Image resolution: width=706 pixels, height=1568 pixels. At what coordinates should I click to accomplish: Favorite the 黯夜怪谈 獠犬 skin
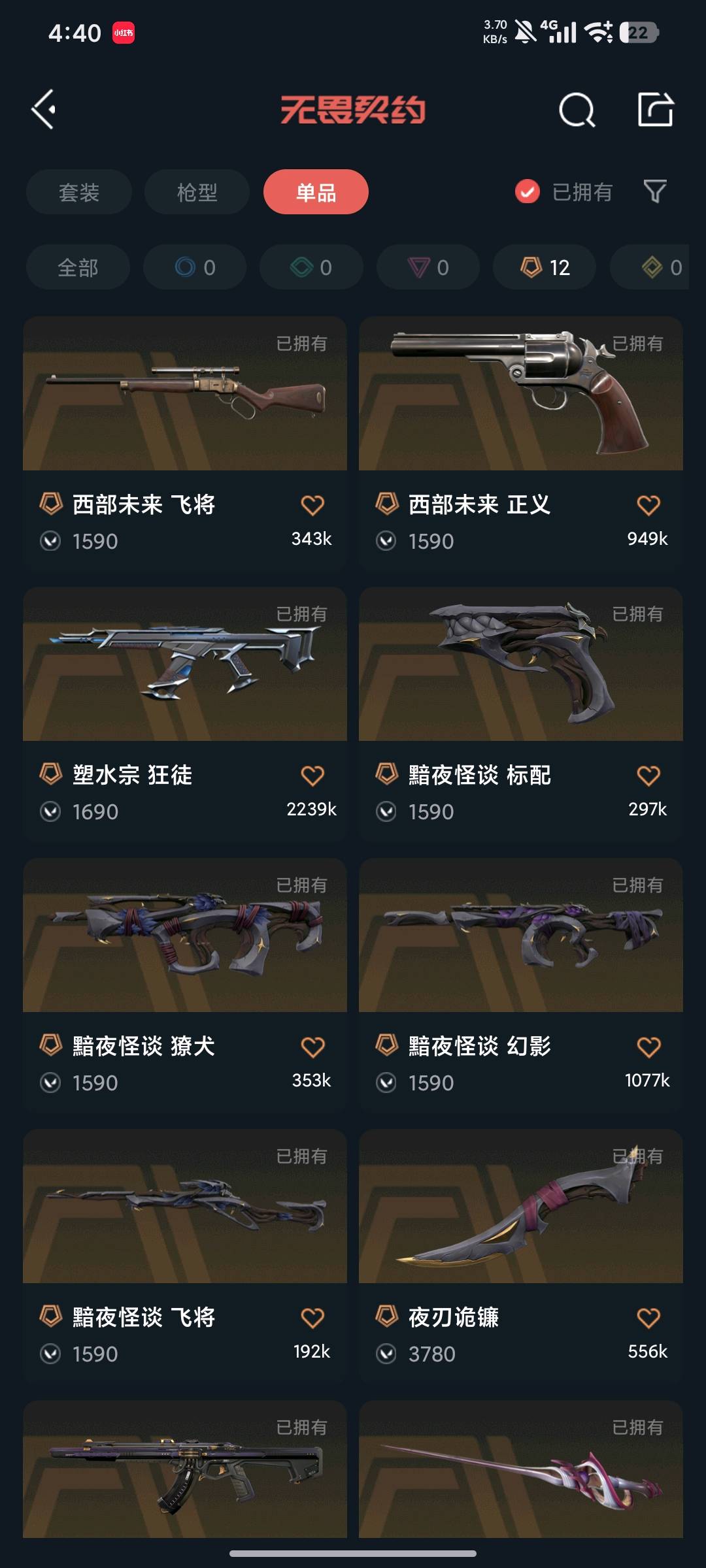click(312, 1047)
